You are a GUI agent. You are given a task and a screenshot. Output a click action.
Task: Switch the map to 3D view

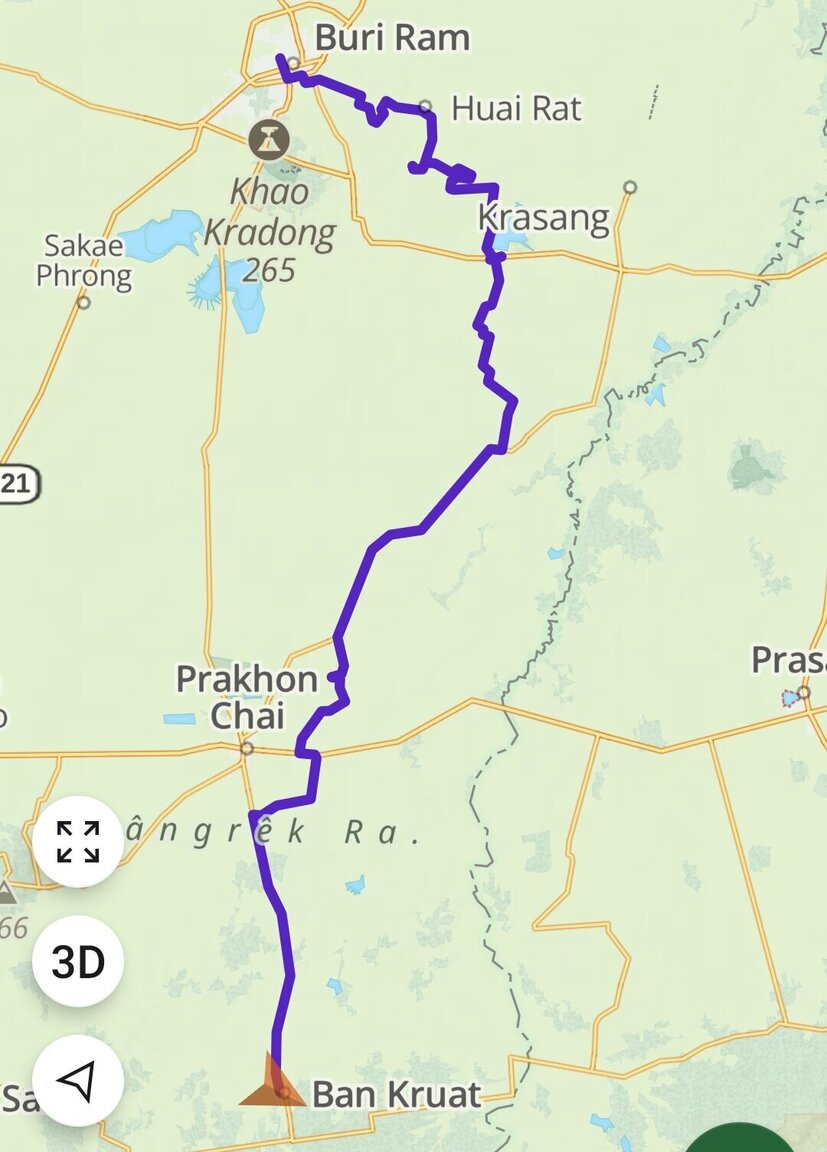78,962
